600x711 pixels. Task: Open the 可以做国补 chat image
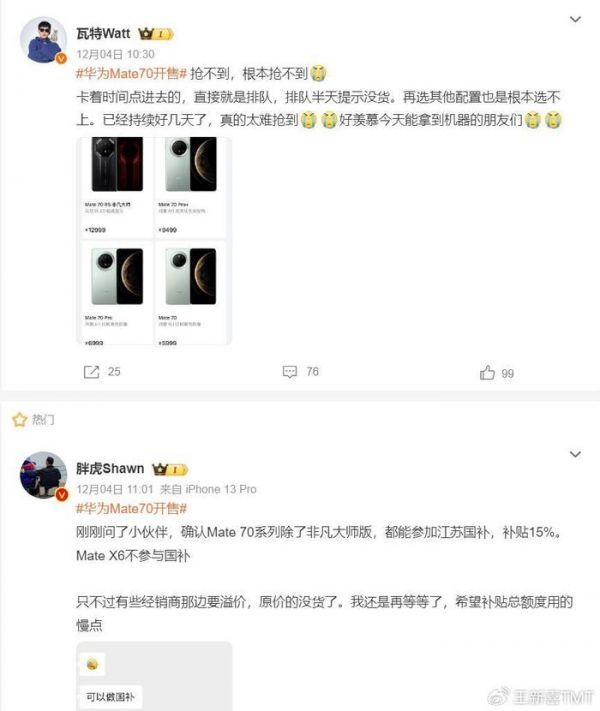(x=153, y=676)
